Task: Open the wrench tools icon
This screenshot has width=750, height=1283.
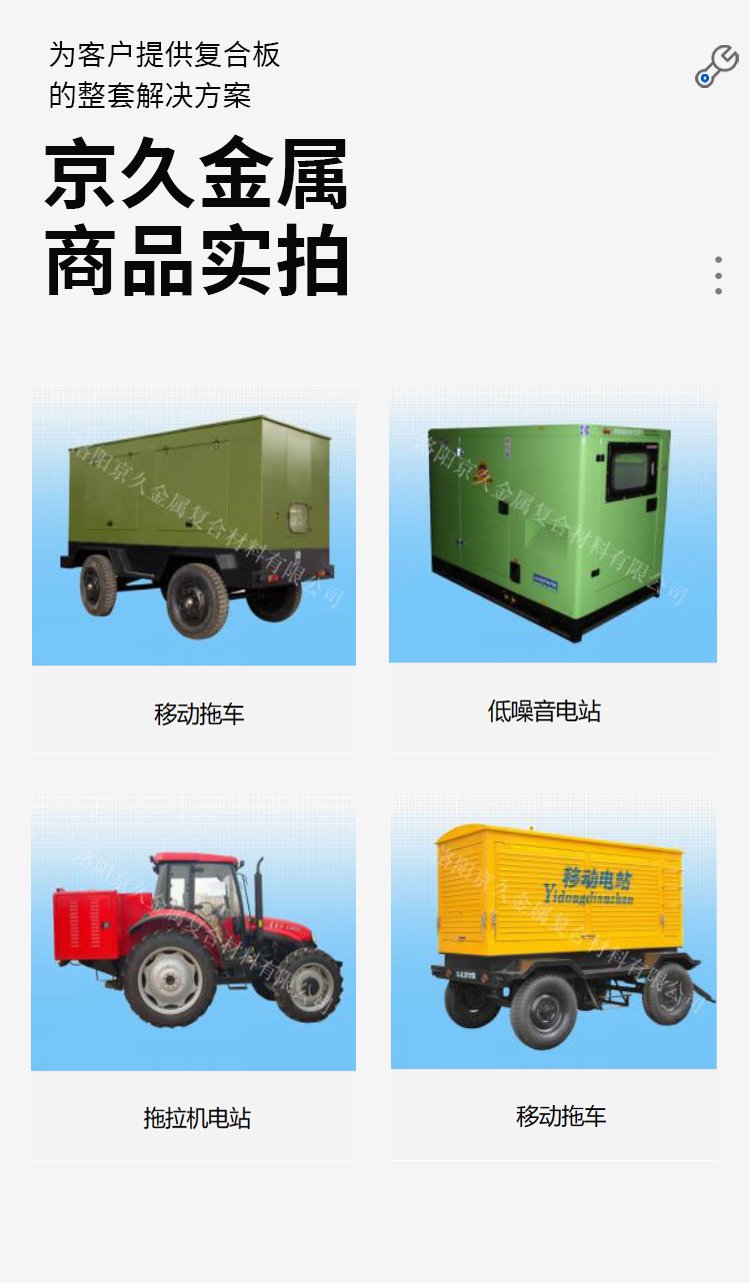Action: (717, 67)
